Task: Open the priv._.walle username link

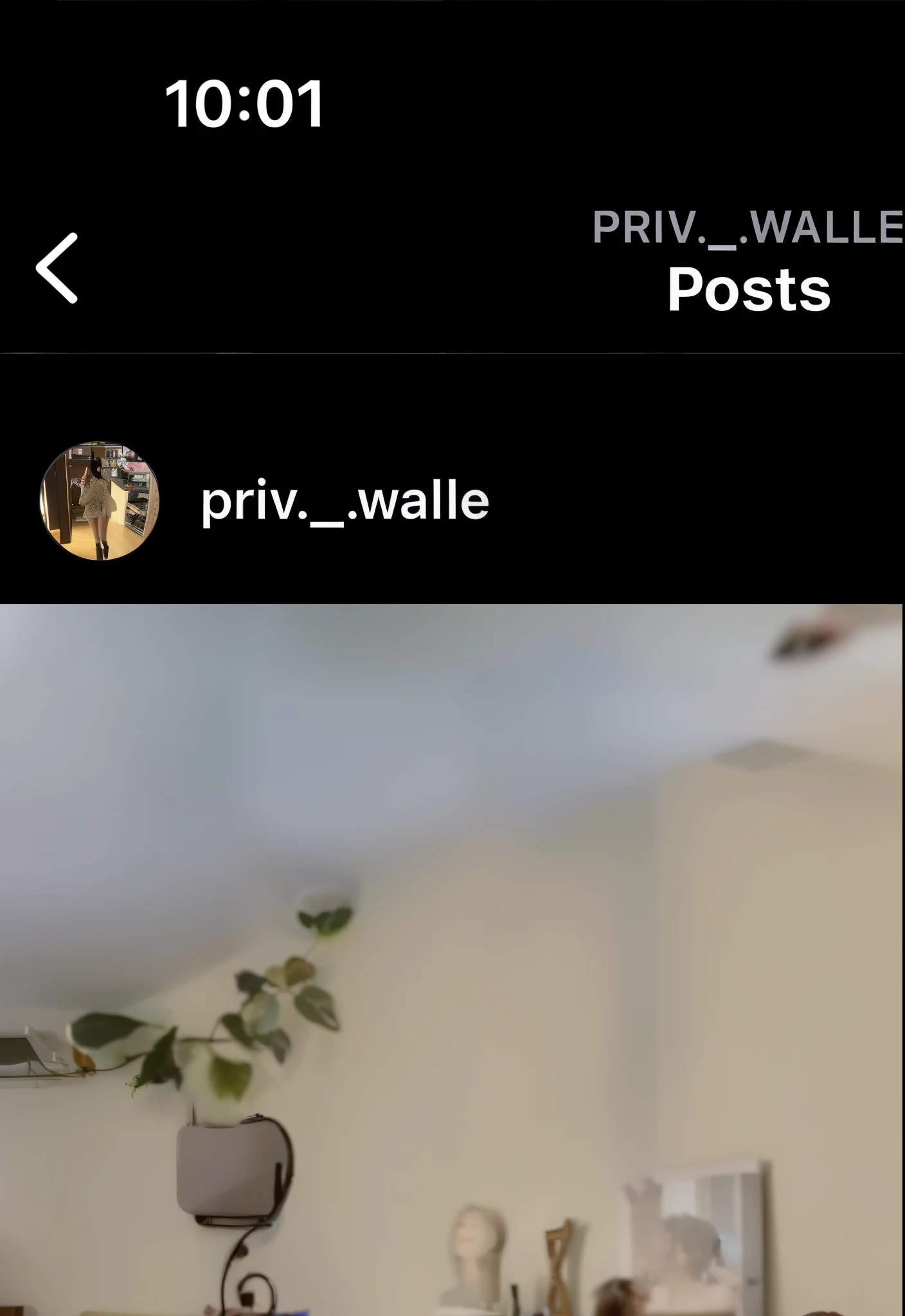Action: (x=345, y=502)
